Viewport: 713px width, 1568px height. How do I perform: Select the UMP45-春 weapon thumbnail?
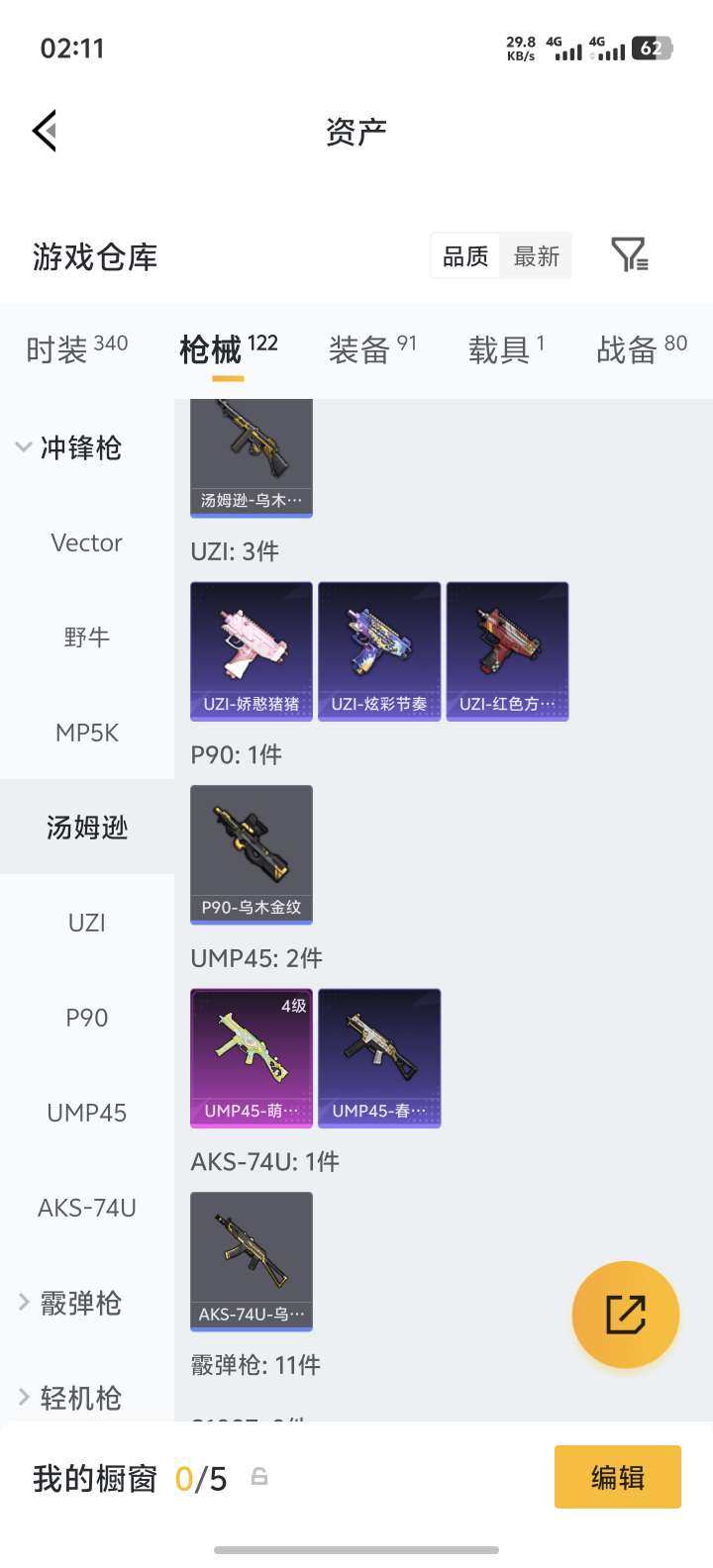click(x=378, y=1057)
